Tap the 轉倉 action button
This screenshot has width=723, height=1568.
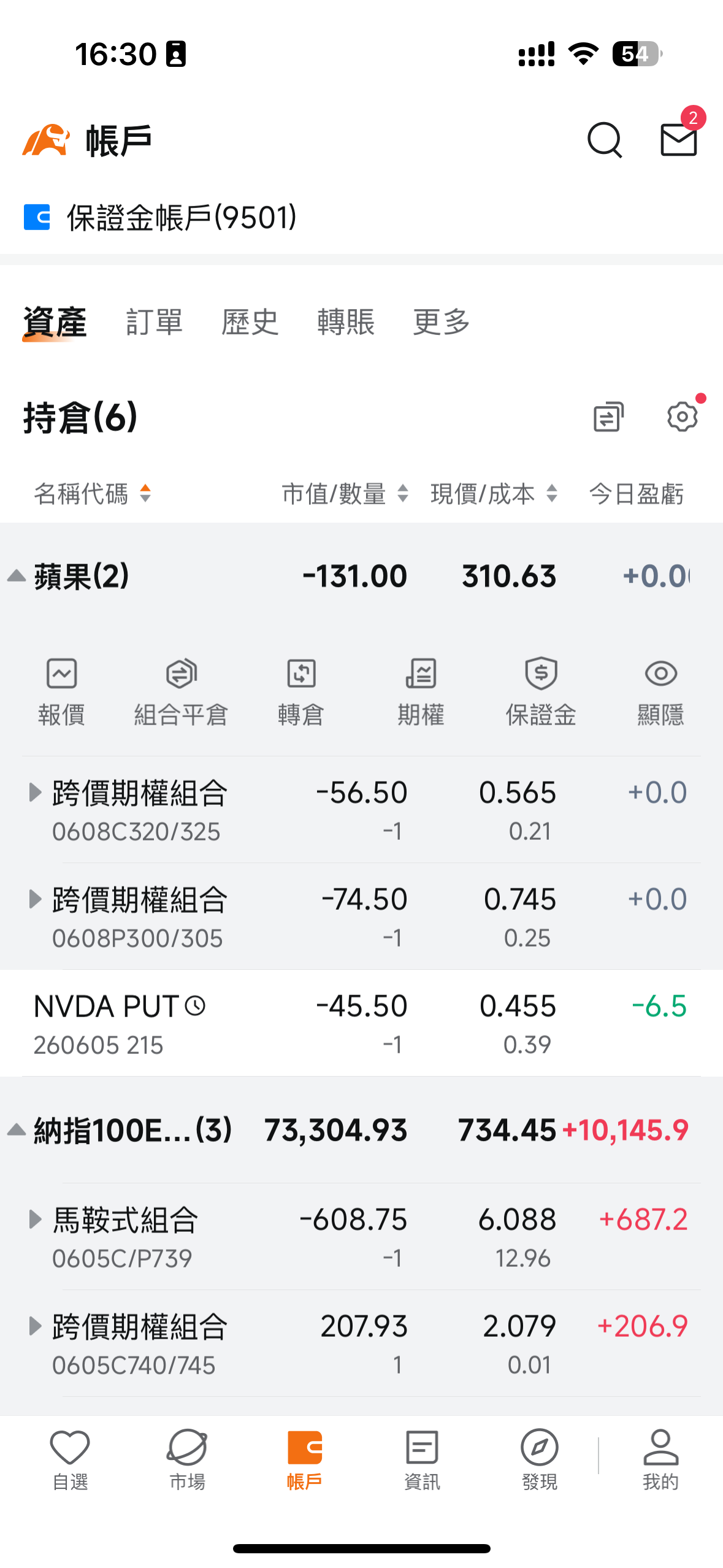pyautogui.click(x=301, y=693)
